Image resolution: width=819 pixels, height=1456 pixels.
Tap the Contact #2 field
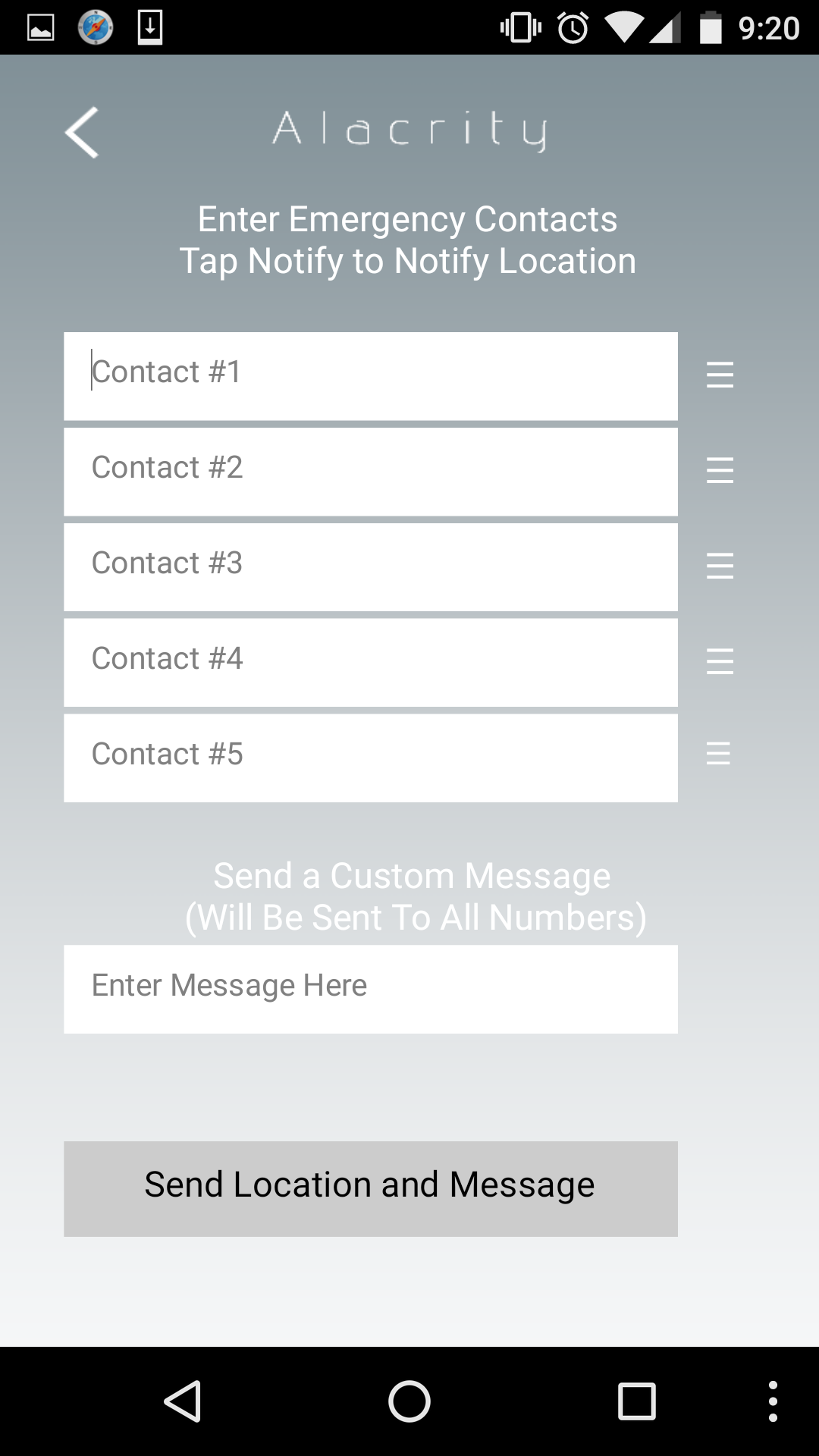click(371, 472)
